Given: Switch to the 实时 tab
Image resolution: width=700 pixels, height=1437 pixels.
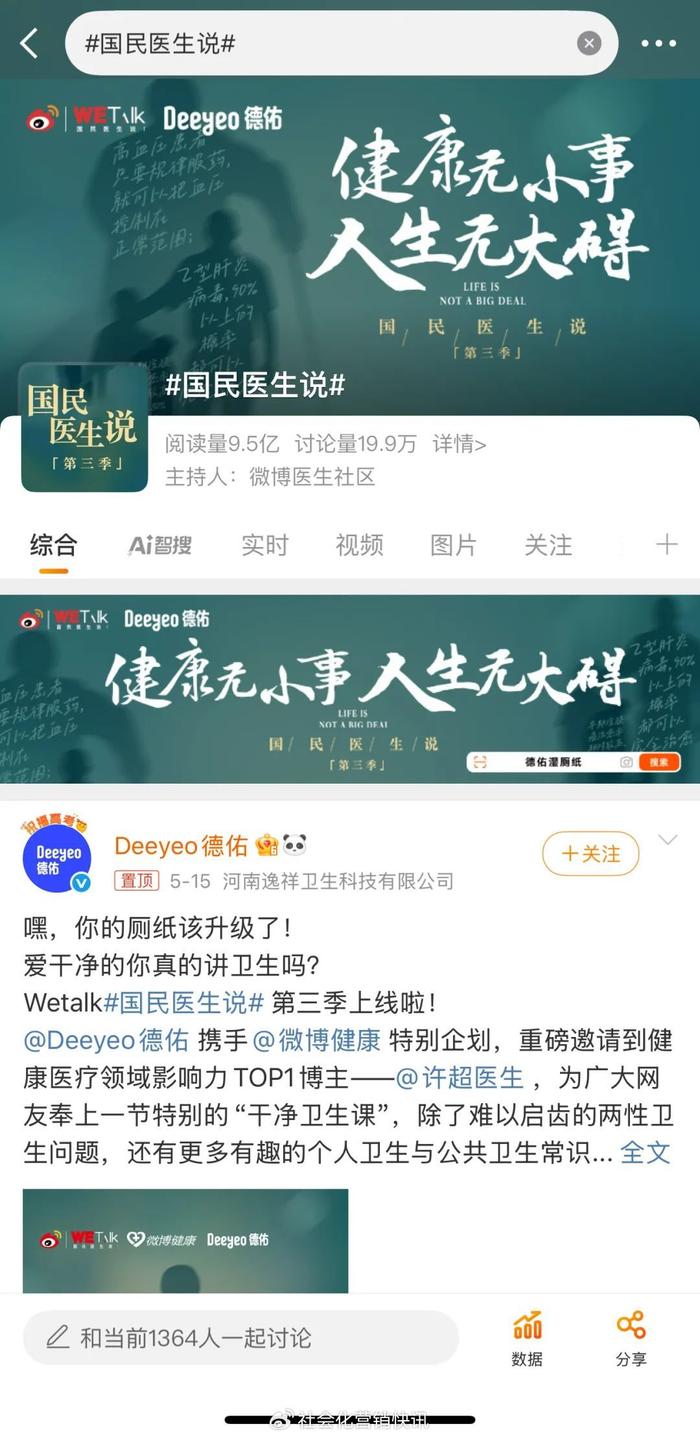Looking at the screenshot, I should [x=264, y=545].
